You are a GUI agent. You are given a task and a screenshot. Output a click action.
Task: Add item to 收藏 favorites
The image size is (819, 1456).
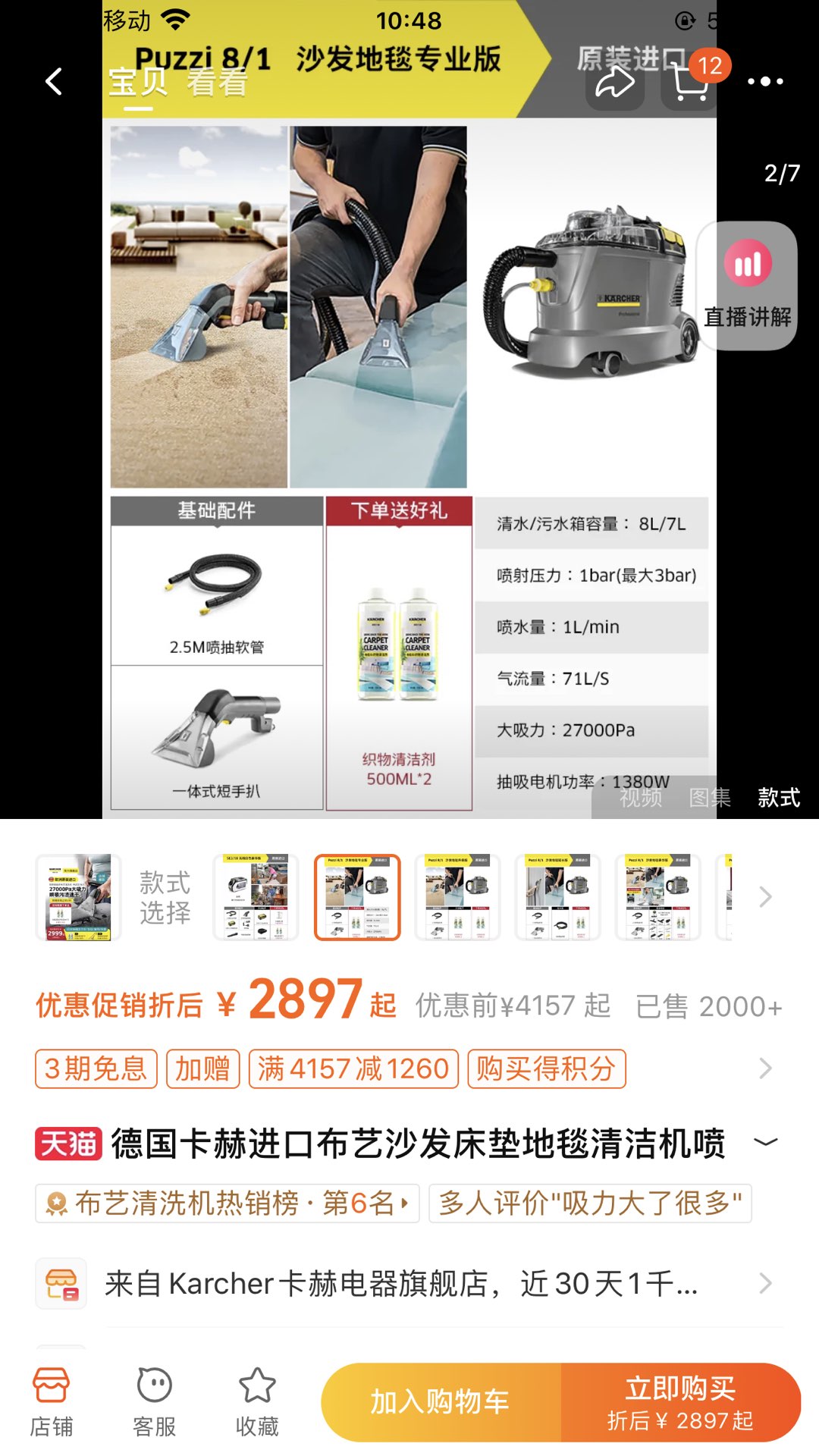point(257,1402)
